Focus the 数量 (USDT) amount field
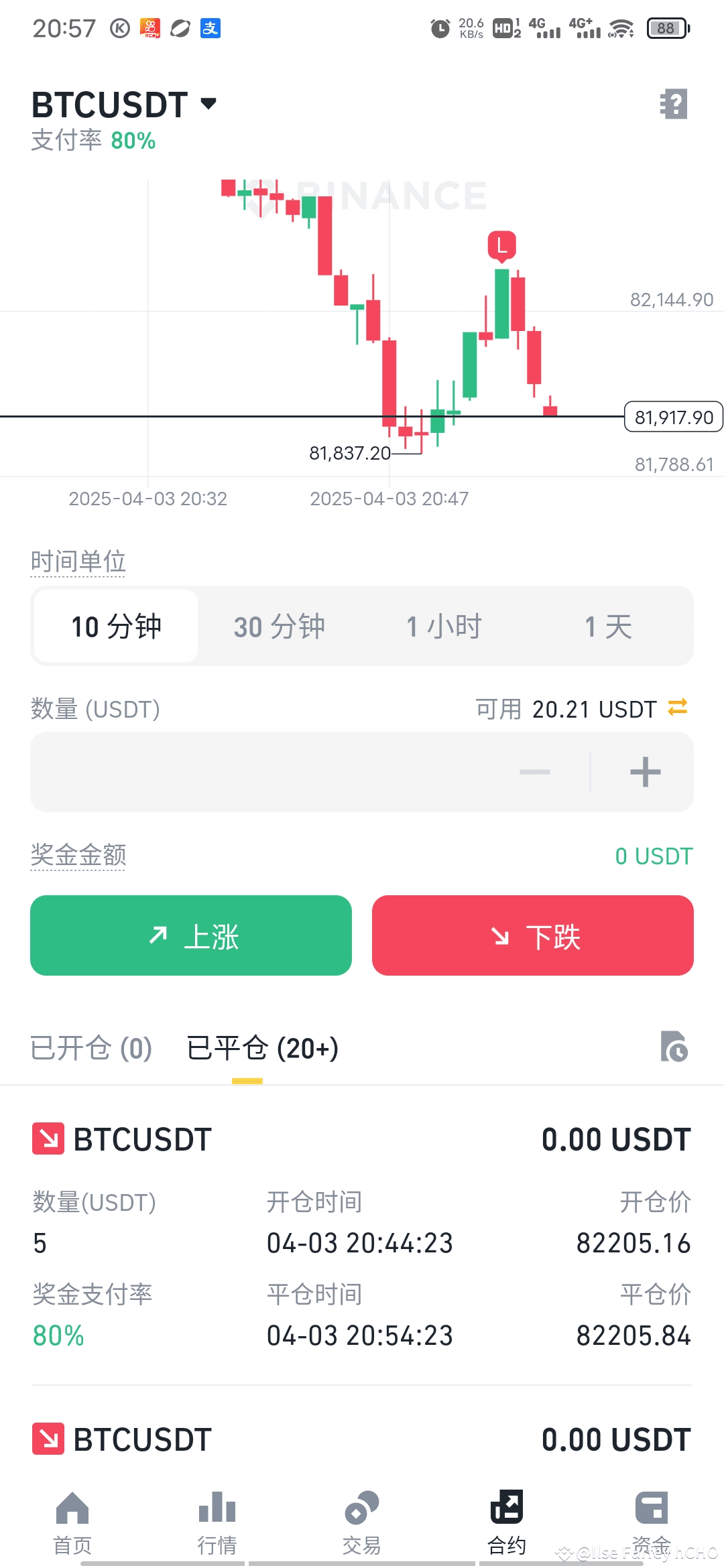The image size is (724, 1568). coord(268,772)
